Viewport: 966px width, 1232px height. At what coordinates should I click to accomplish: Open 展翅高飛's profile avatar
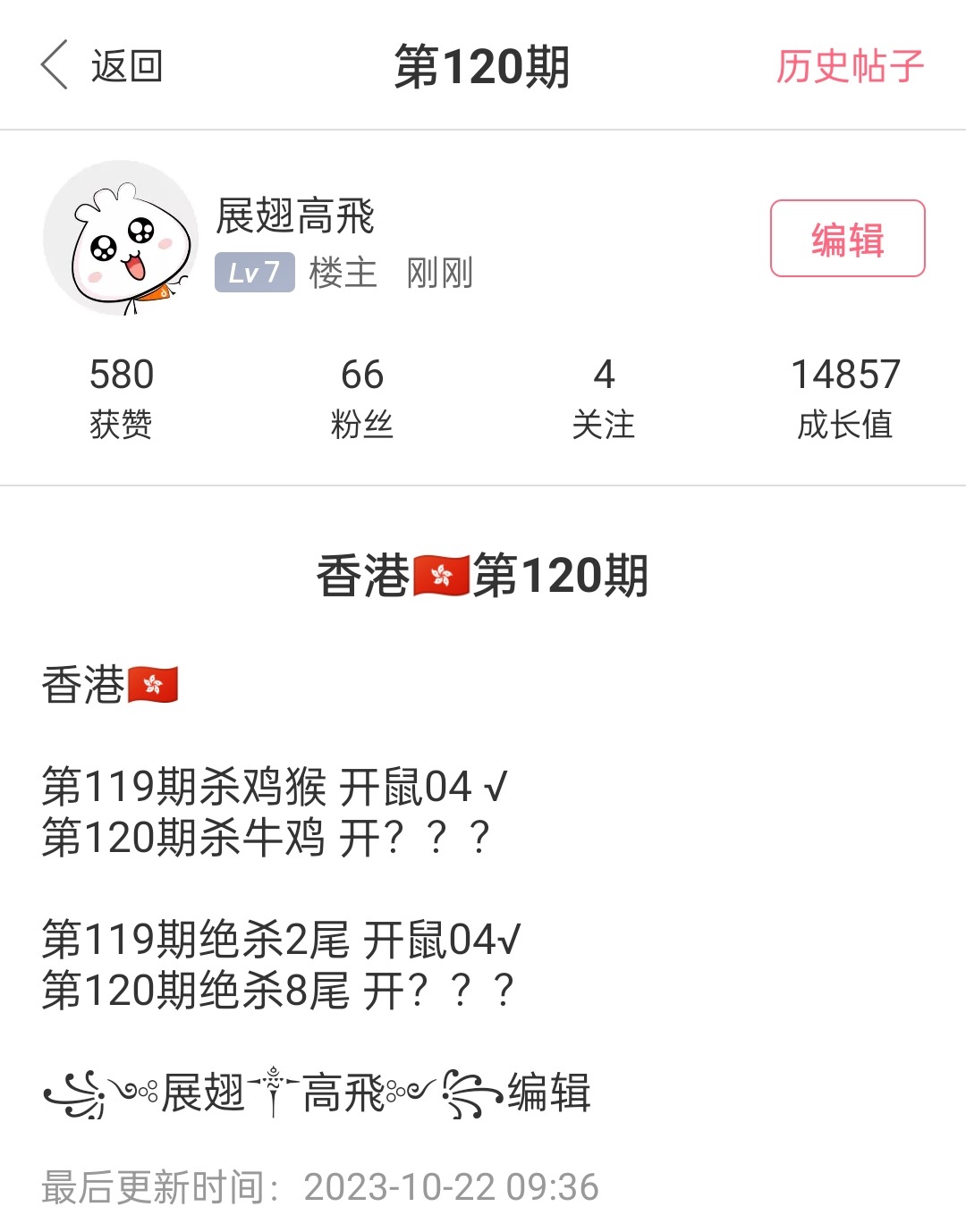[122, 239]
